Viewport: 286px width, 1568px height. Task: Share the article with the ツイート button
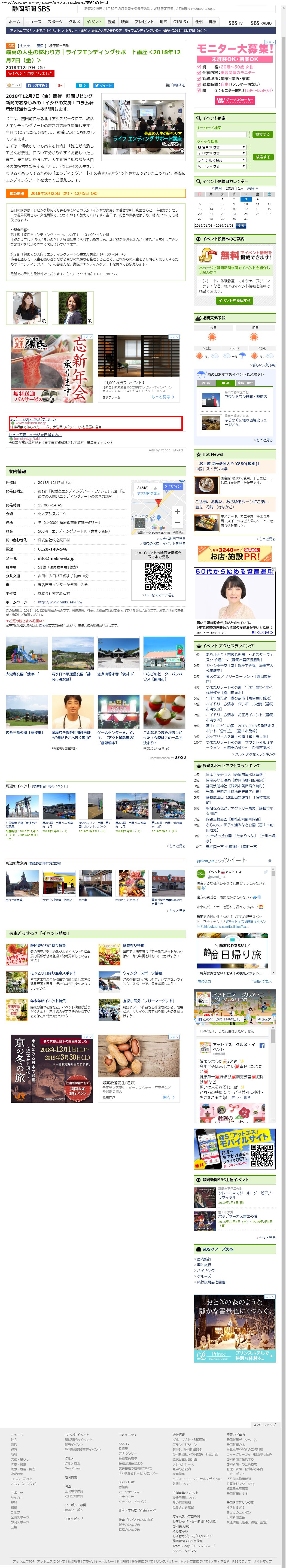104,85
